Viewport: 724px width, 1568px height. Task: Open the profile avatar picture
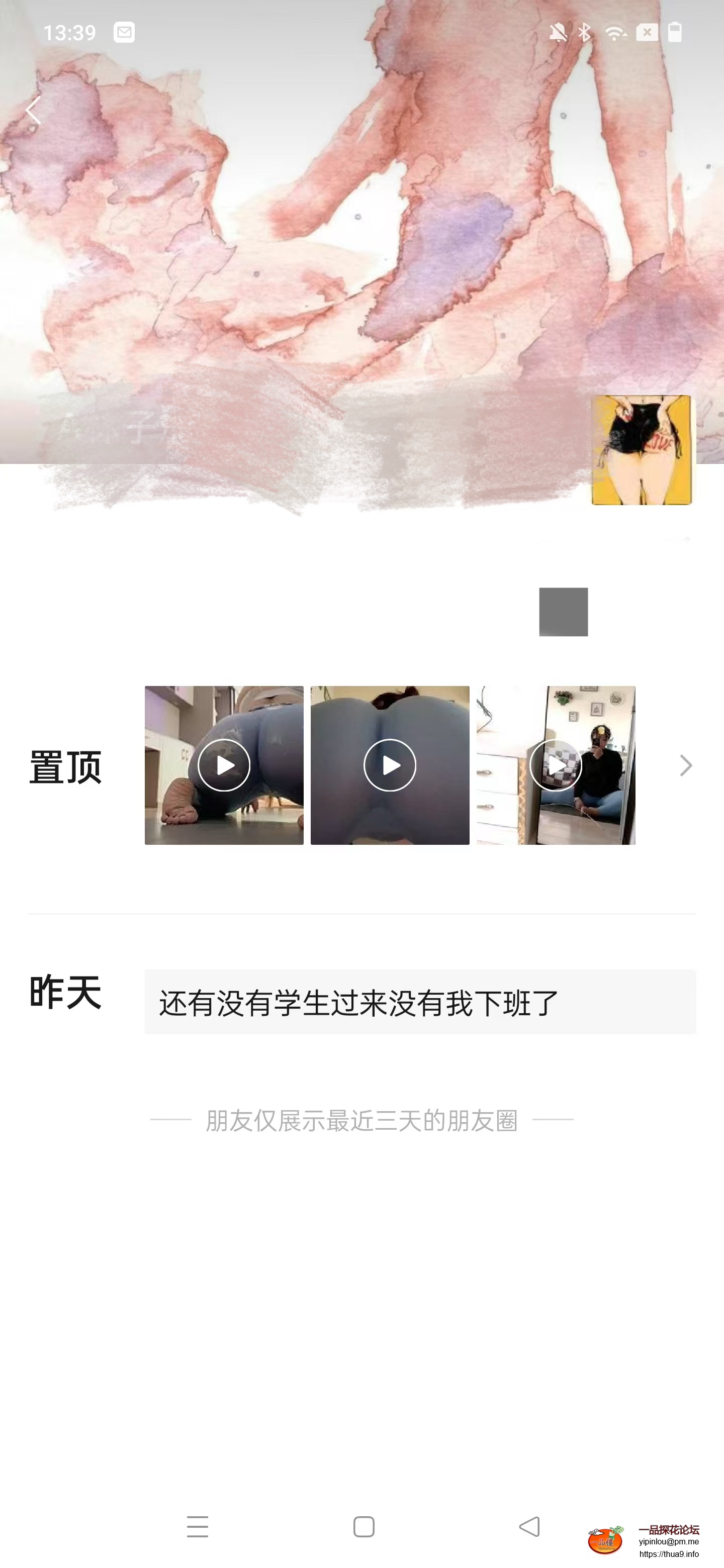point(641,450)
